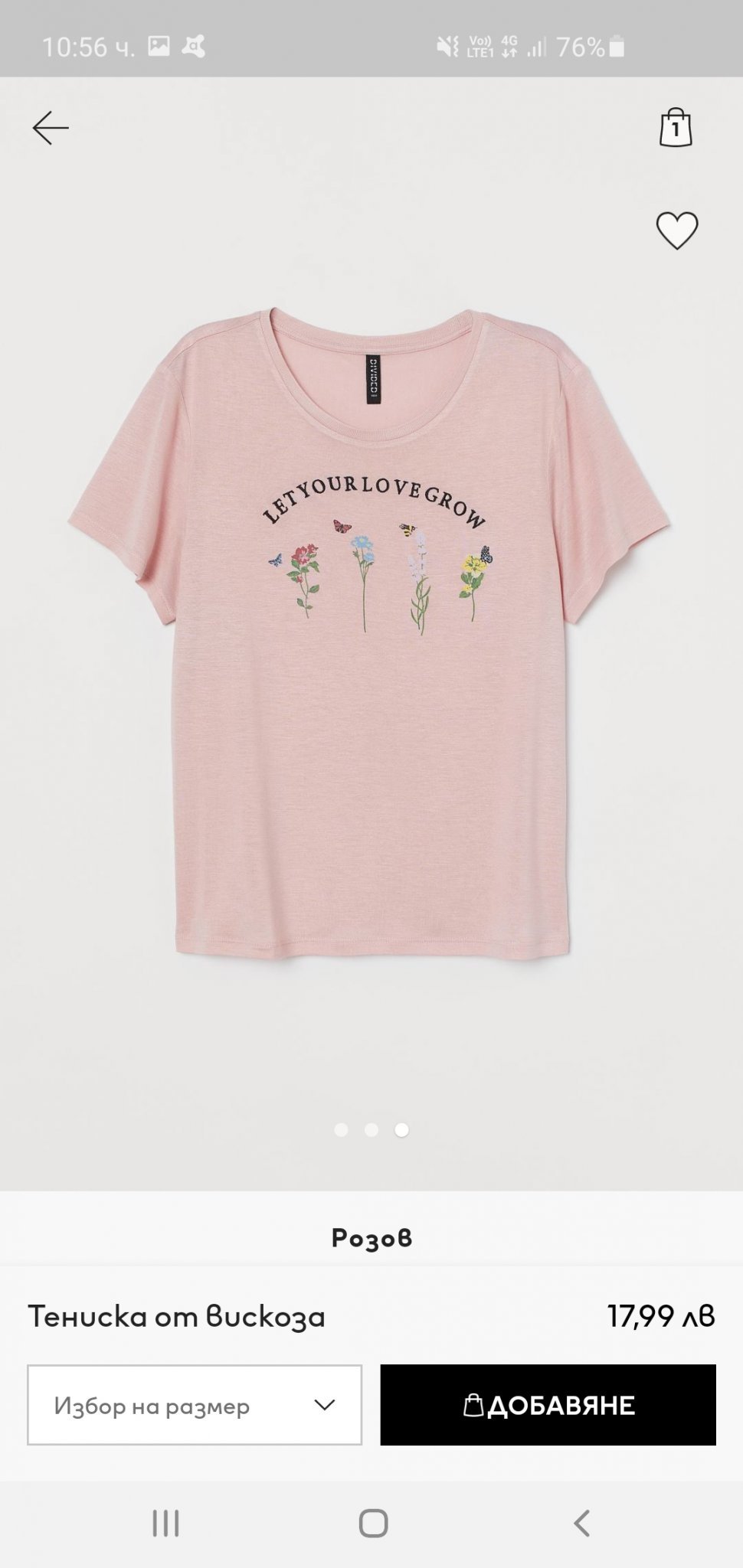Viewport: 743px width, 1568px height.
Task: Open recent apps from the navigation bar
Action: [165, 1524]
